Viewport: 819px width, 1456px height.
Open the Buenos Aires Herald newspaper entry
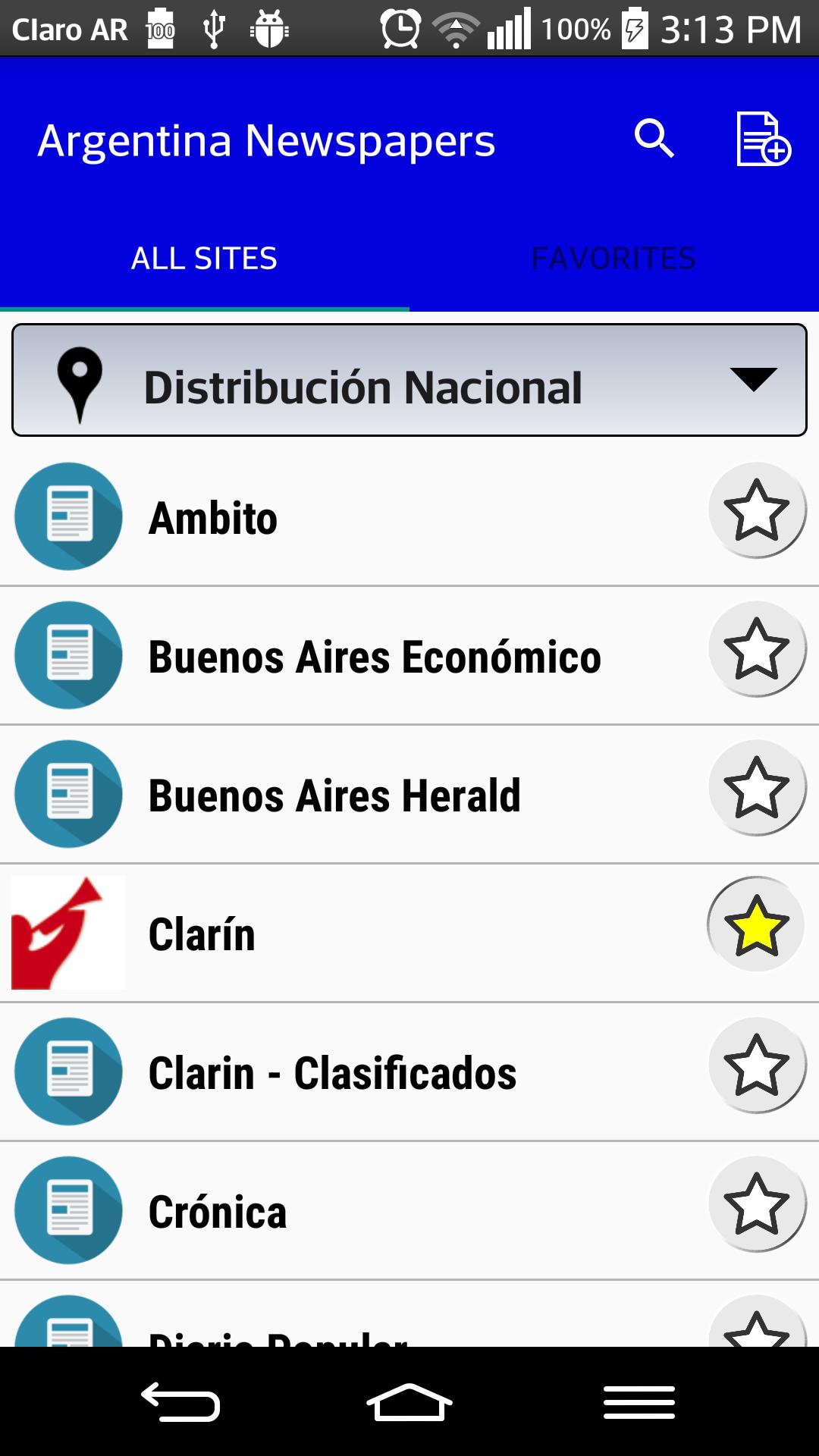(x=334, y=794)
